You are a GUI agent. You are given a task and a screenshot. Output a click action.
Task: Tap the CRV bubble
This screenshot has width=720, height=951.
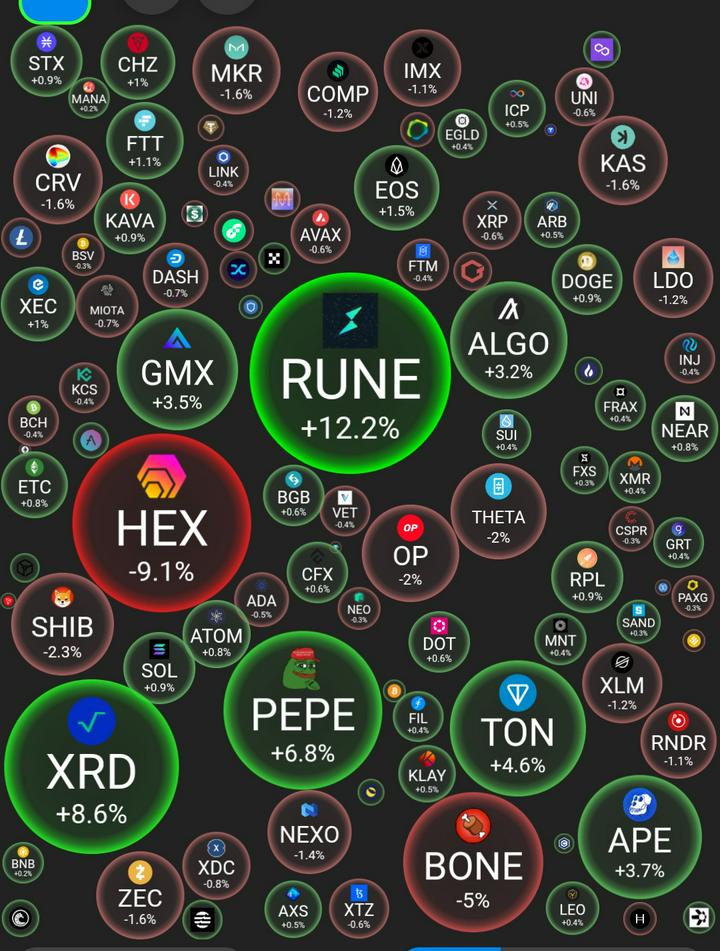point(57,179)
